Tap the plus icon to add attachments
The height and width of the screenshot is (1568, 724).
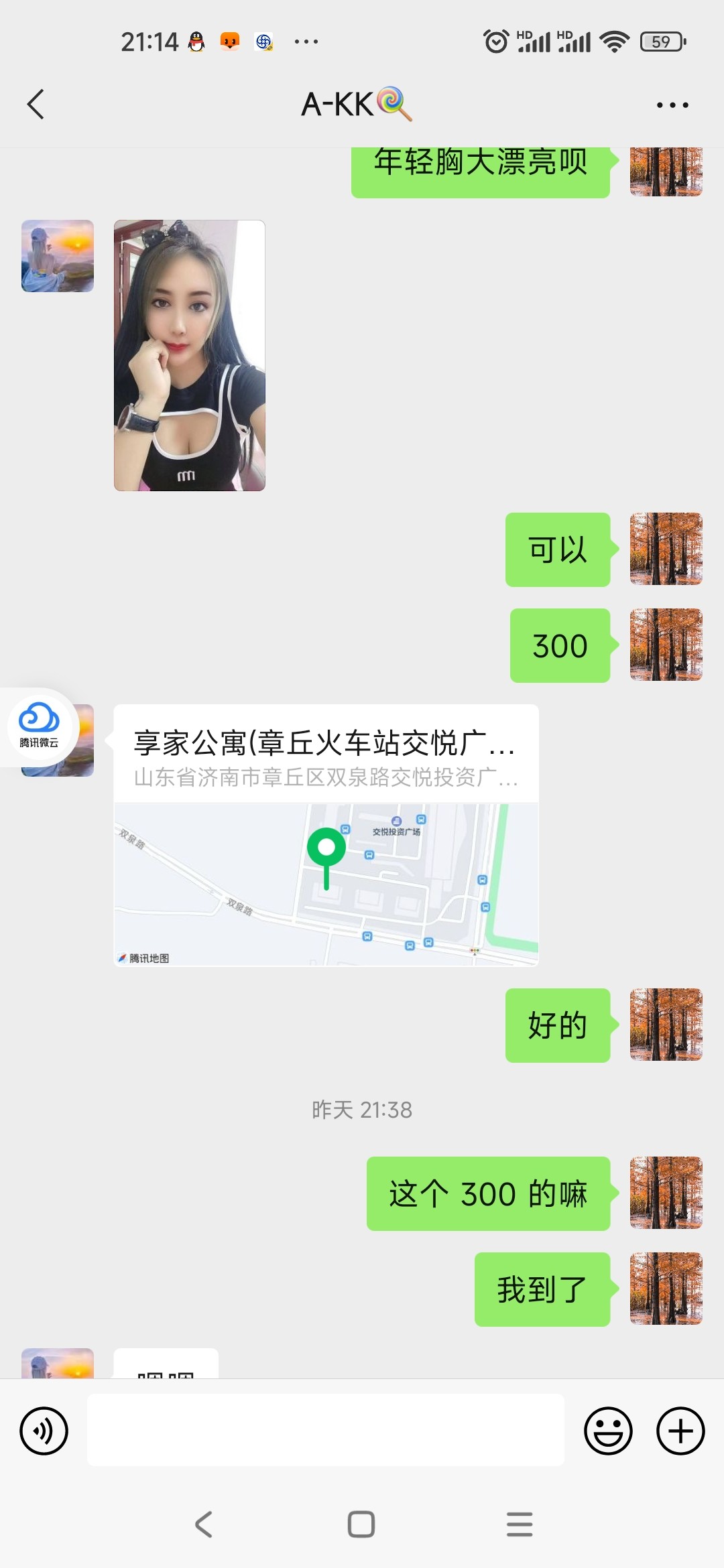click(x=680, y=1431)
